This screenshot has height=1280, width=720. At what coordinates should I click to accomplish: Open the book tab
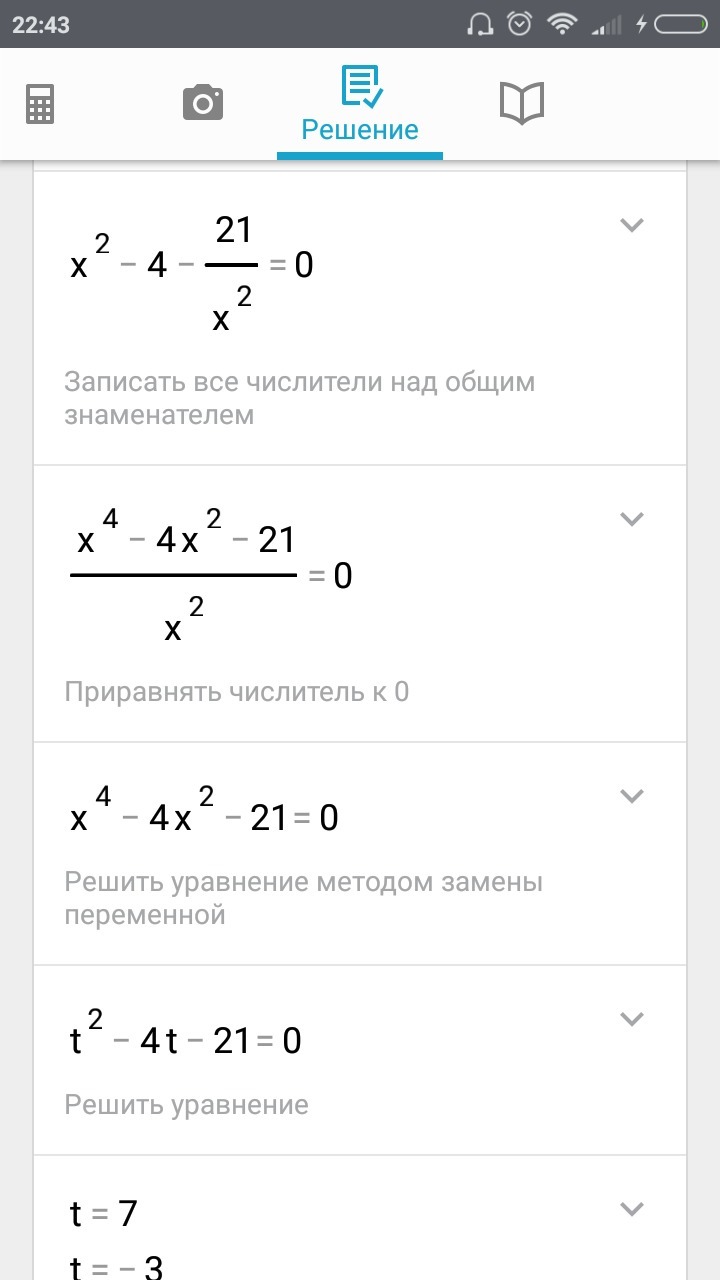[x=521, y=103]
